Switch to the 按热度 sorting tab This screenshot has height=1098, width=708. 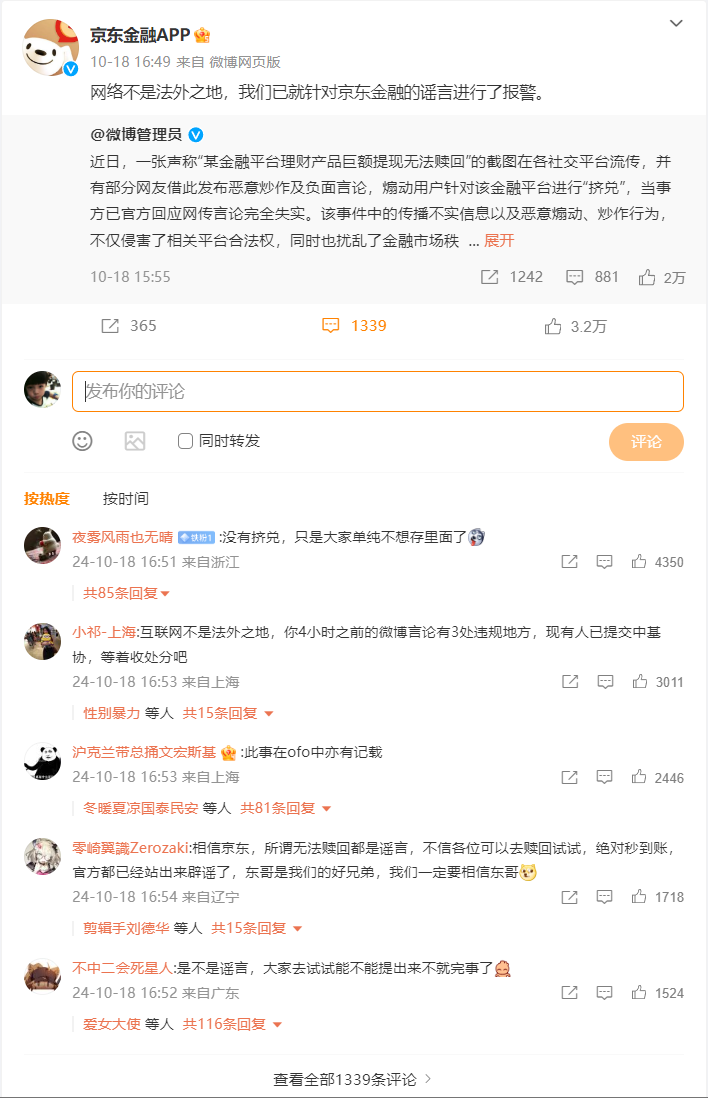pos(47,498)
